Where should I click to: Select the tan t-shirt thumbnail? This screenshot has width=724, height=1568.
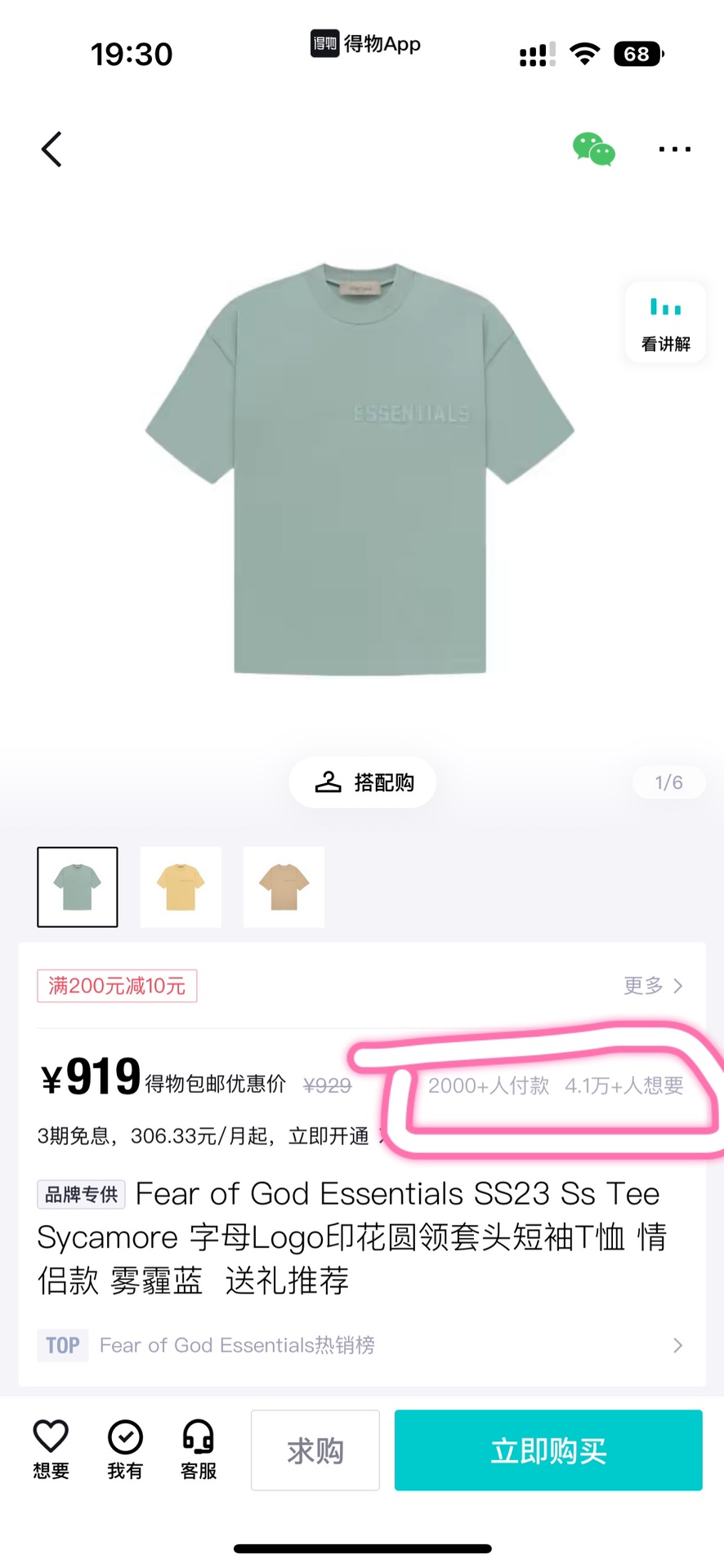coord(284,887)
